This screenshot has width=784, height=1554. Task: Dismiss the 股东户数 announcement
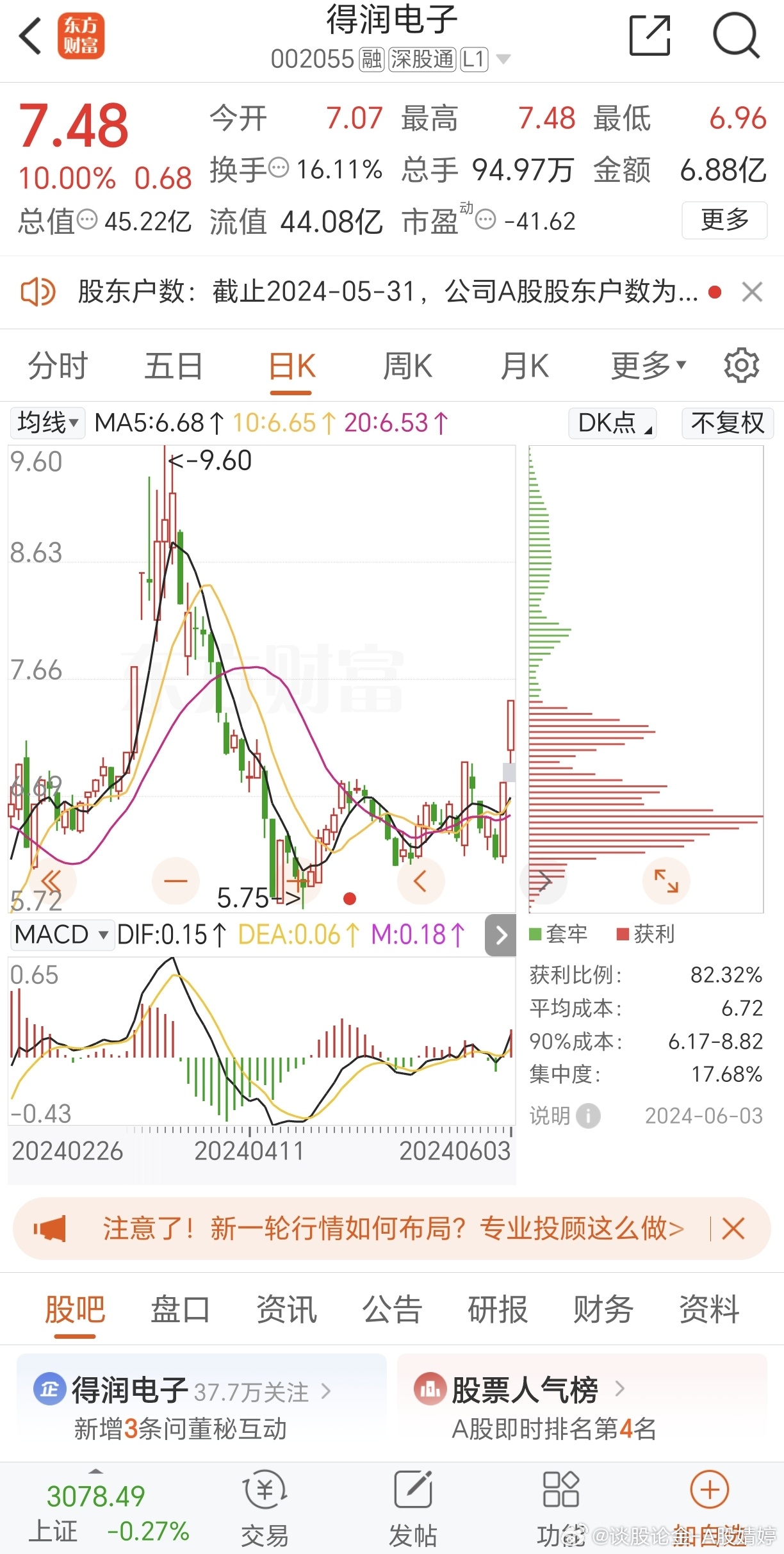(x=752, y=292)
